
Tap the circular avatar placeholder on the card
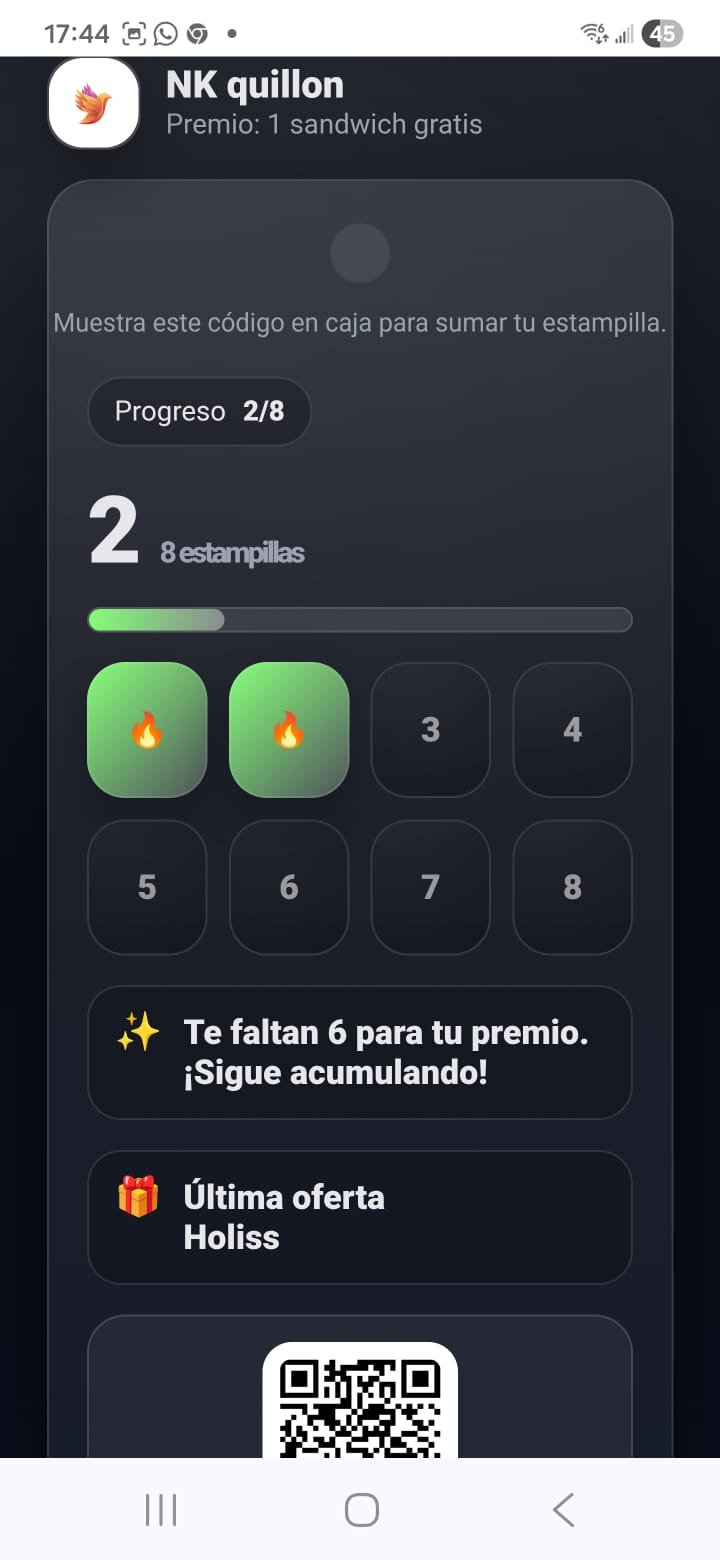(360, 253)
